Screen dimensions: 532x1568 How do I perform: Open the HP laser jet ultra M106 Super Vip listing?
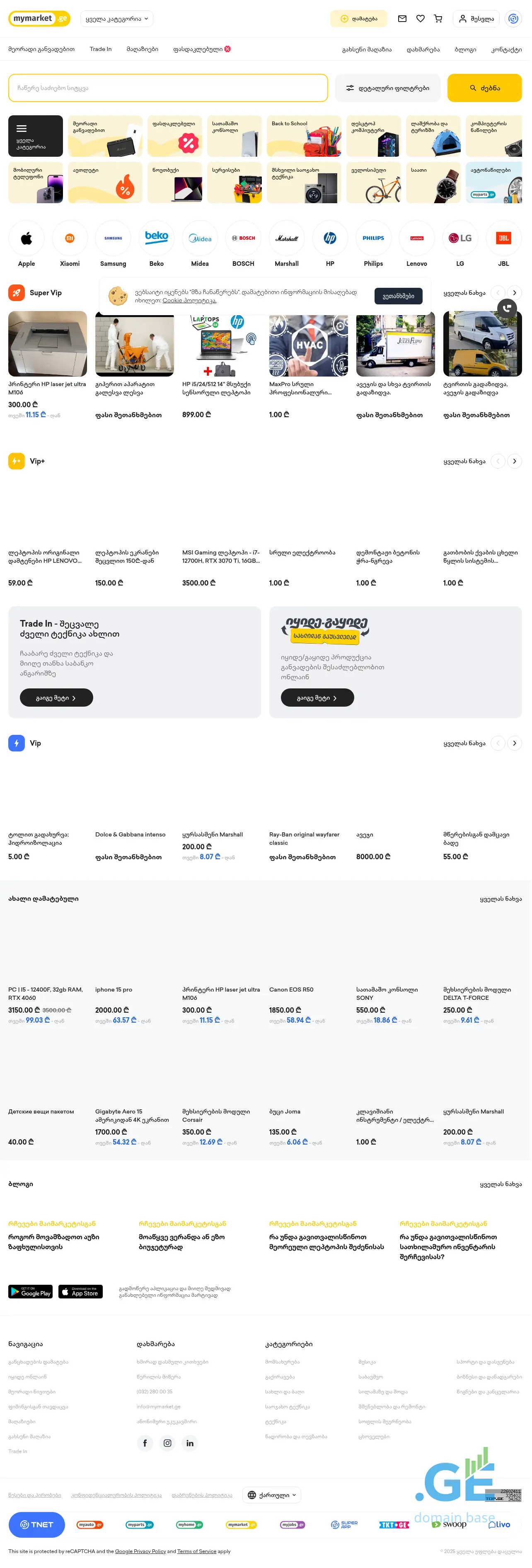pos(47,345)
